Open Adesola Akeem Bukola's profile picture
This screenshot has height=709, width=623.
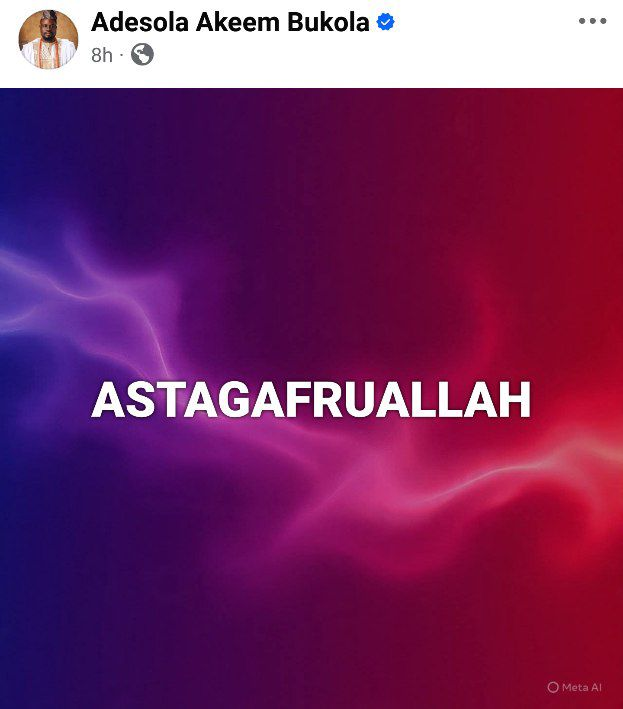pyautogui.click(x=48, y=39)
